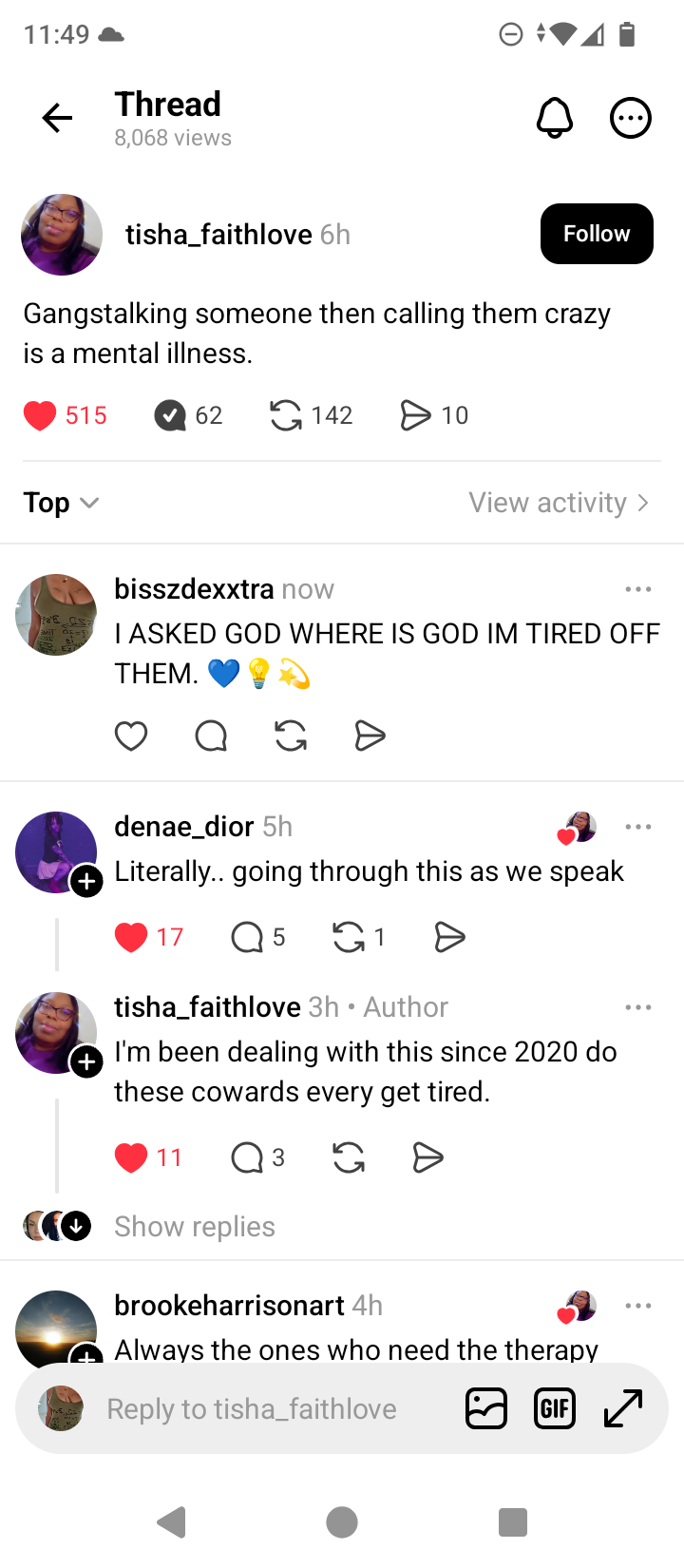684x1568 pixels.
Task: Open comments on denae_dior's reply
Action: [247, 937]
